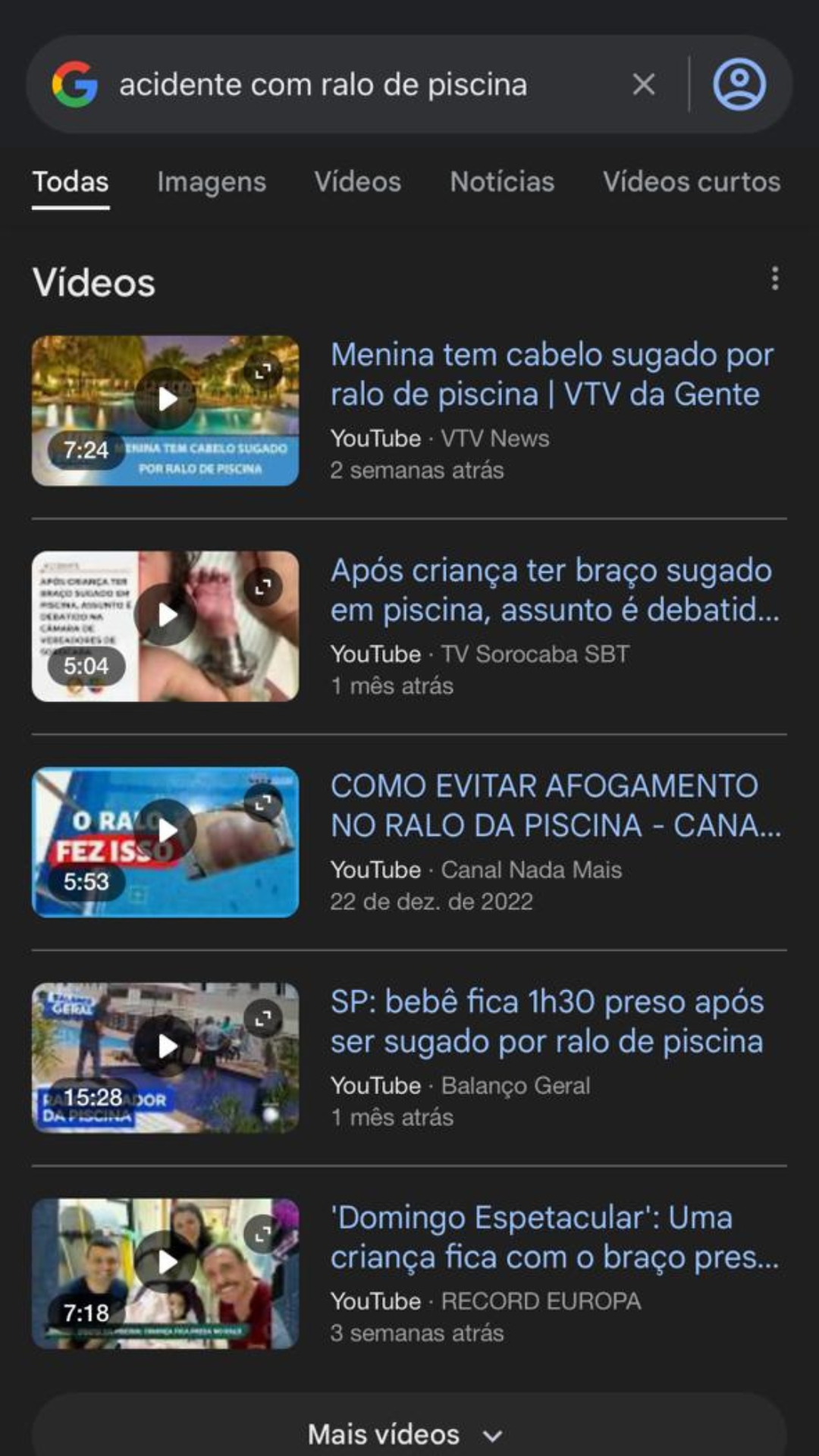The width and height of the screenshot is (819, 1456).
Task: Play the Balanço Geral video thumbnail
Action: (x=165, y=1046)
